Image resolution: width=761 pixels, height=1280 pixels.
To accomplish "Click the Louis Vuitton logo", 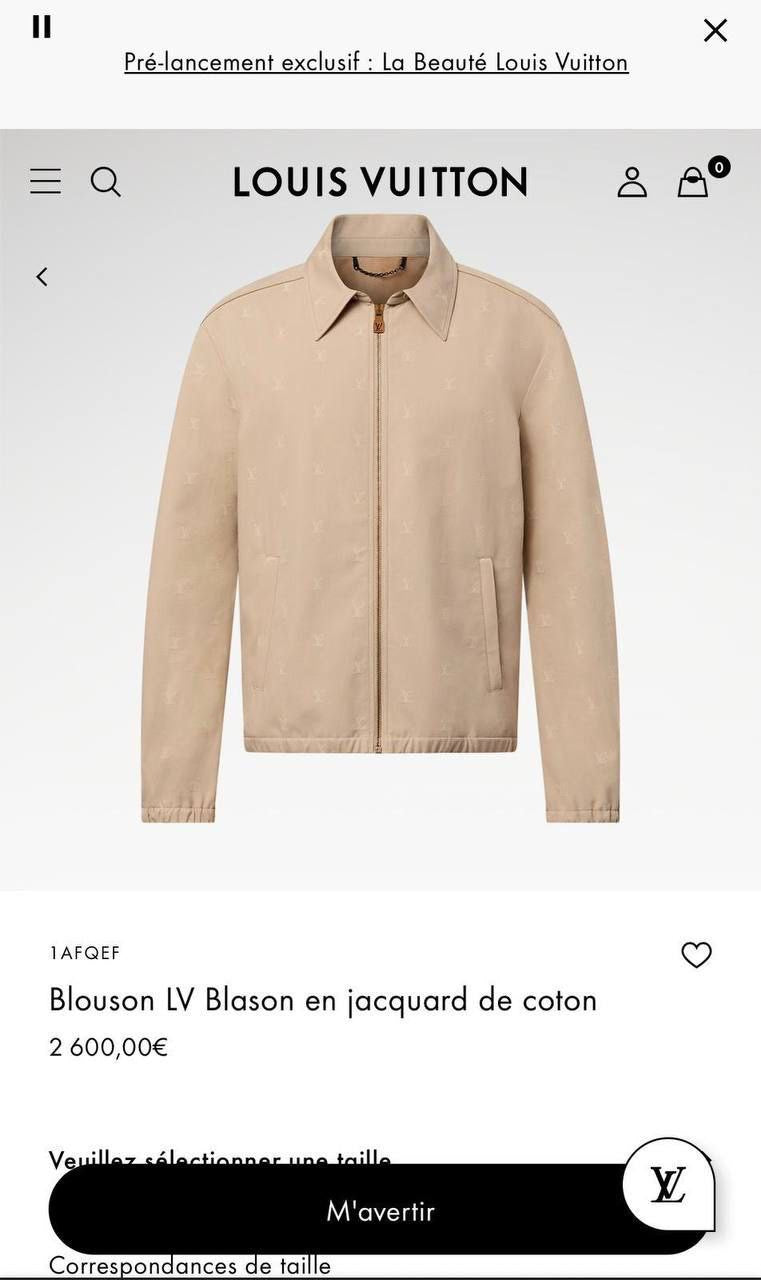I will click(380, 181).
